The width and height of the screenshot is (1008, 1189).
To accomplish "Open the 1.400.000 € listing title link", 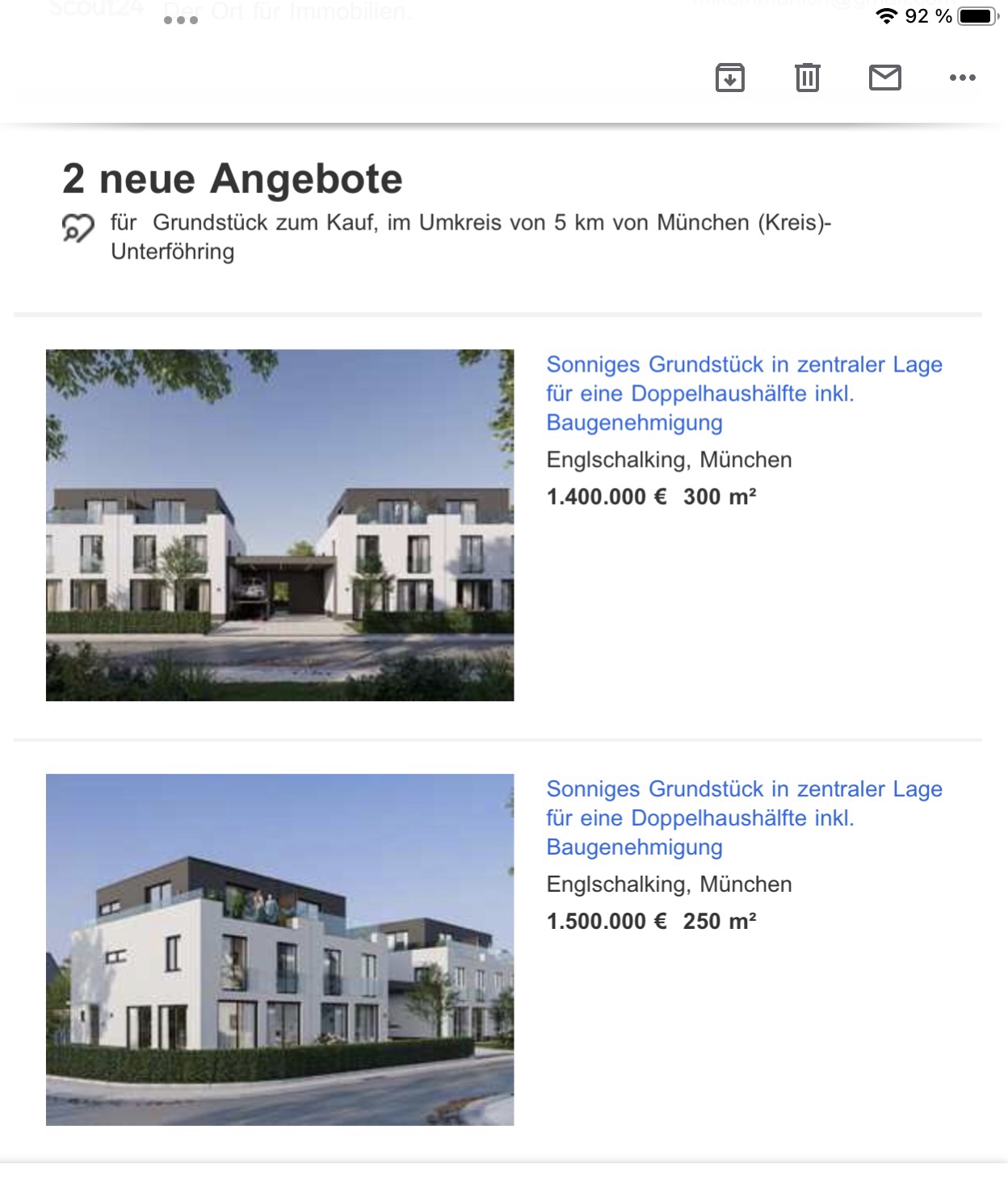I will point(743,393).
